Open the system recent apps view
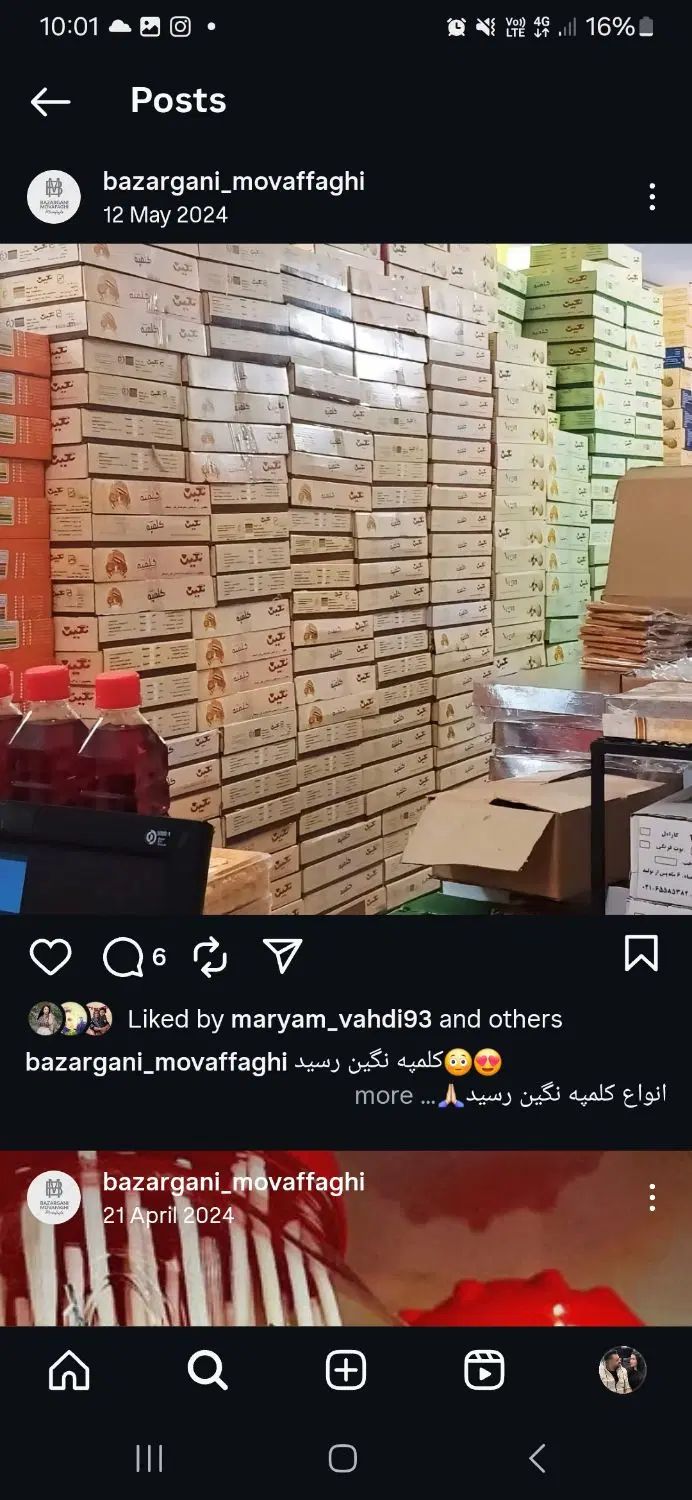 [x=149, y=1459]
